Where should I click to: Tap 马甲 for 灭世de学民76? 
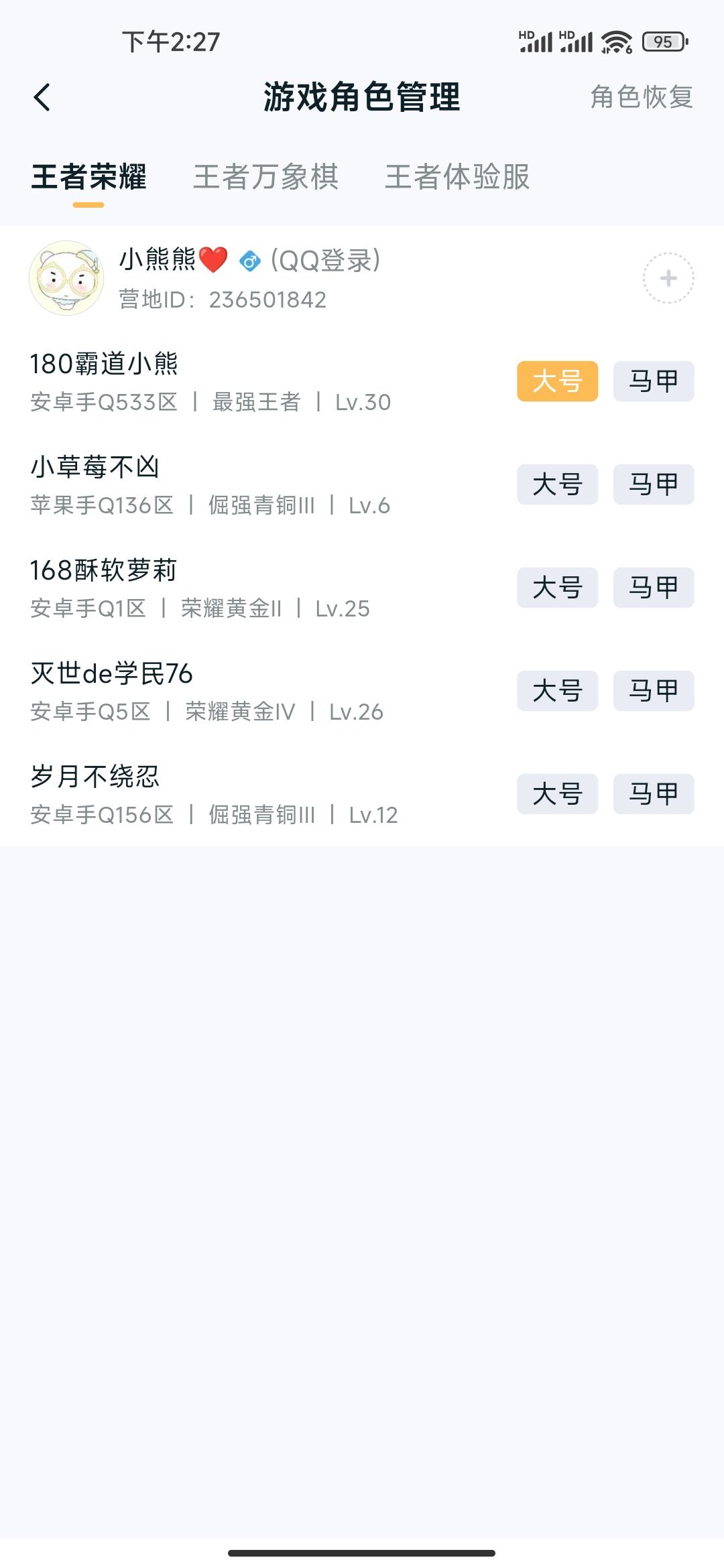(652, 691)
